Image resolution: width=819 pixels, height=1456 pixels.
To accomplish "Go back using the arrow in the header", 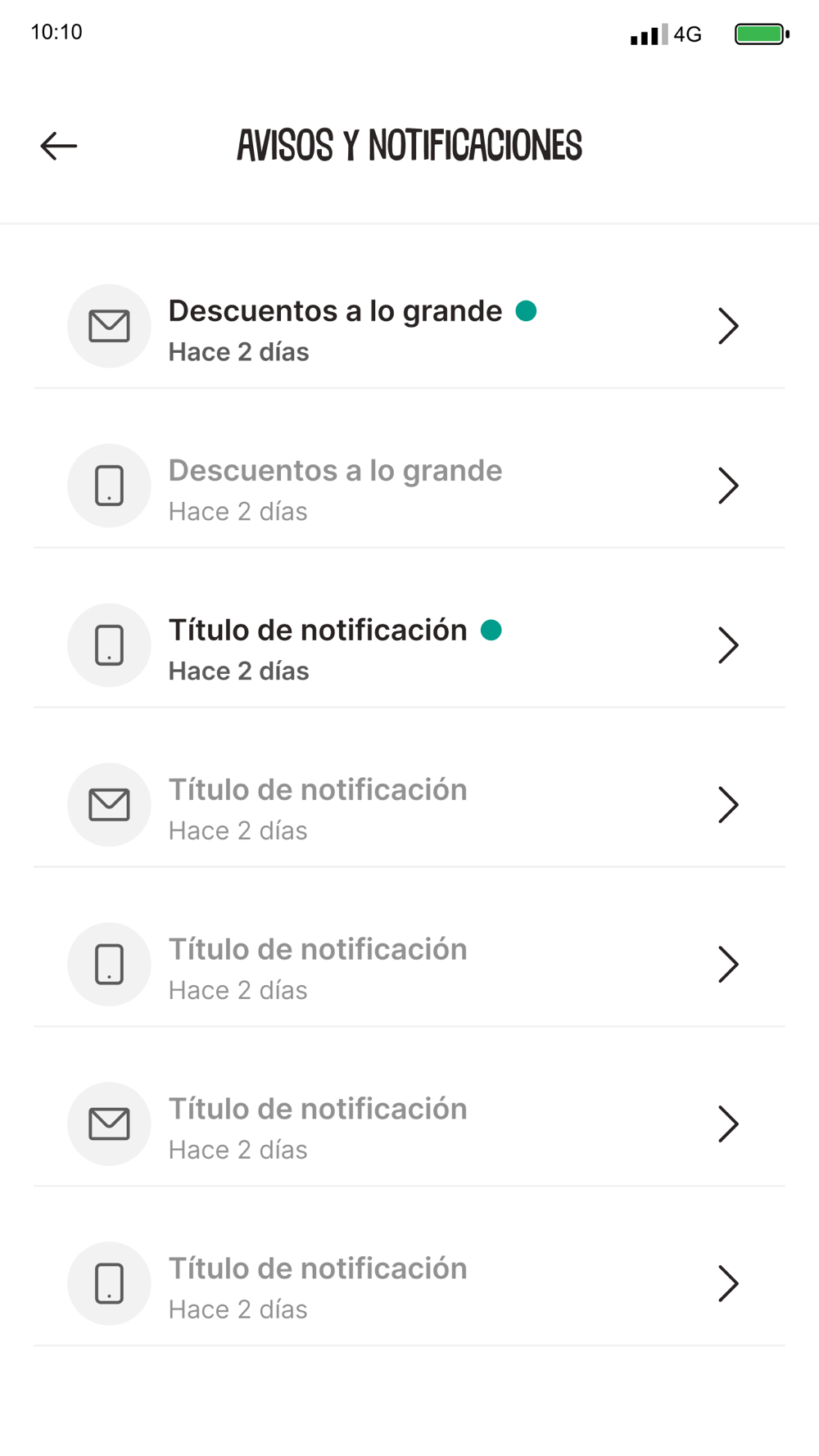I will [59, 146].
